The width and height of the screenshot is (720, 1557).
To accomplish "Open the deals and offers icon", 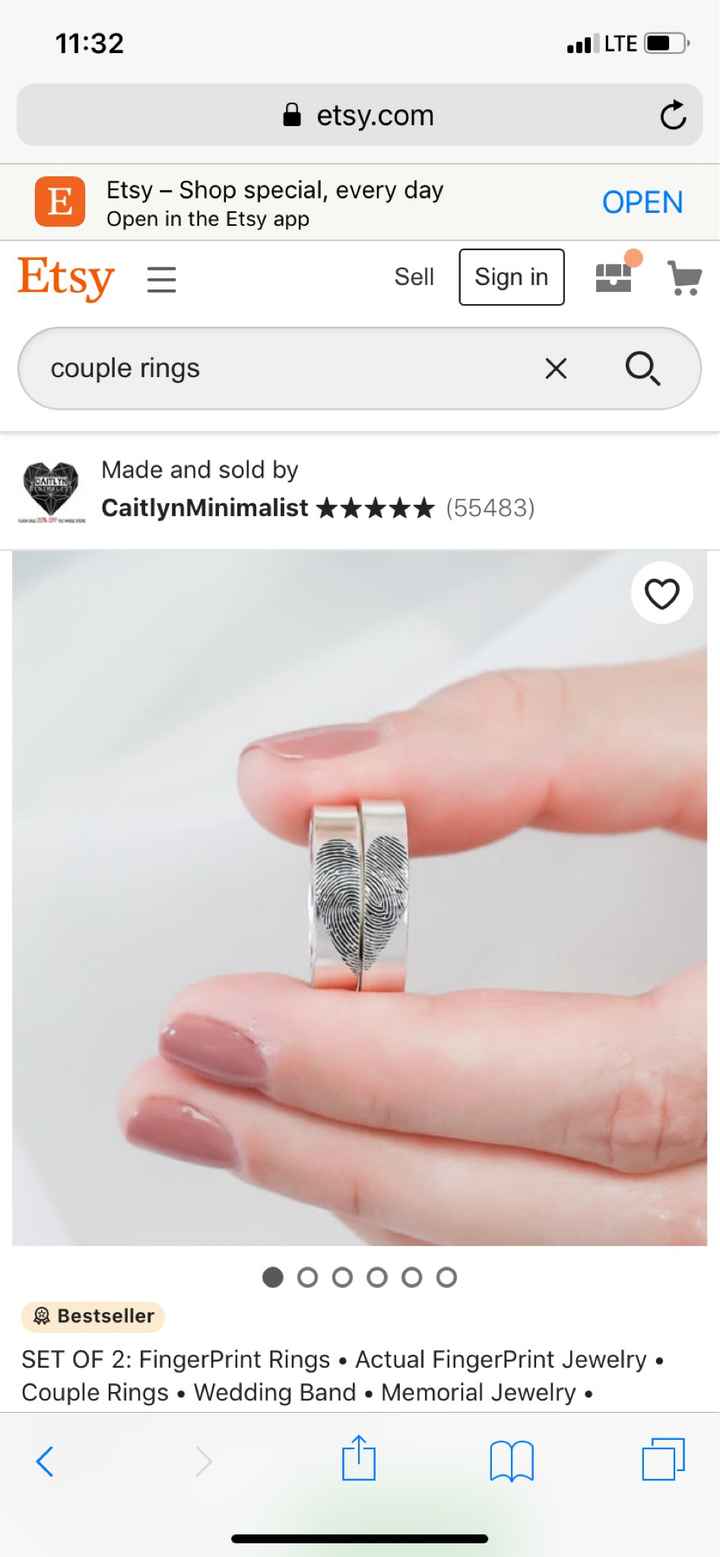I will tap(613, 278).
